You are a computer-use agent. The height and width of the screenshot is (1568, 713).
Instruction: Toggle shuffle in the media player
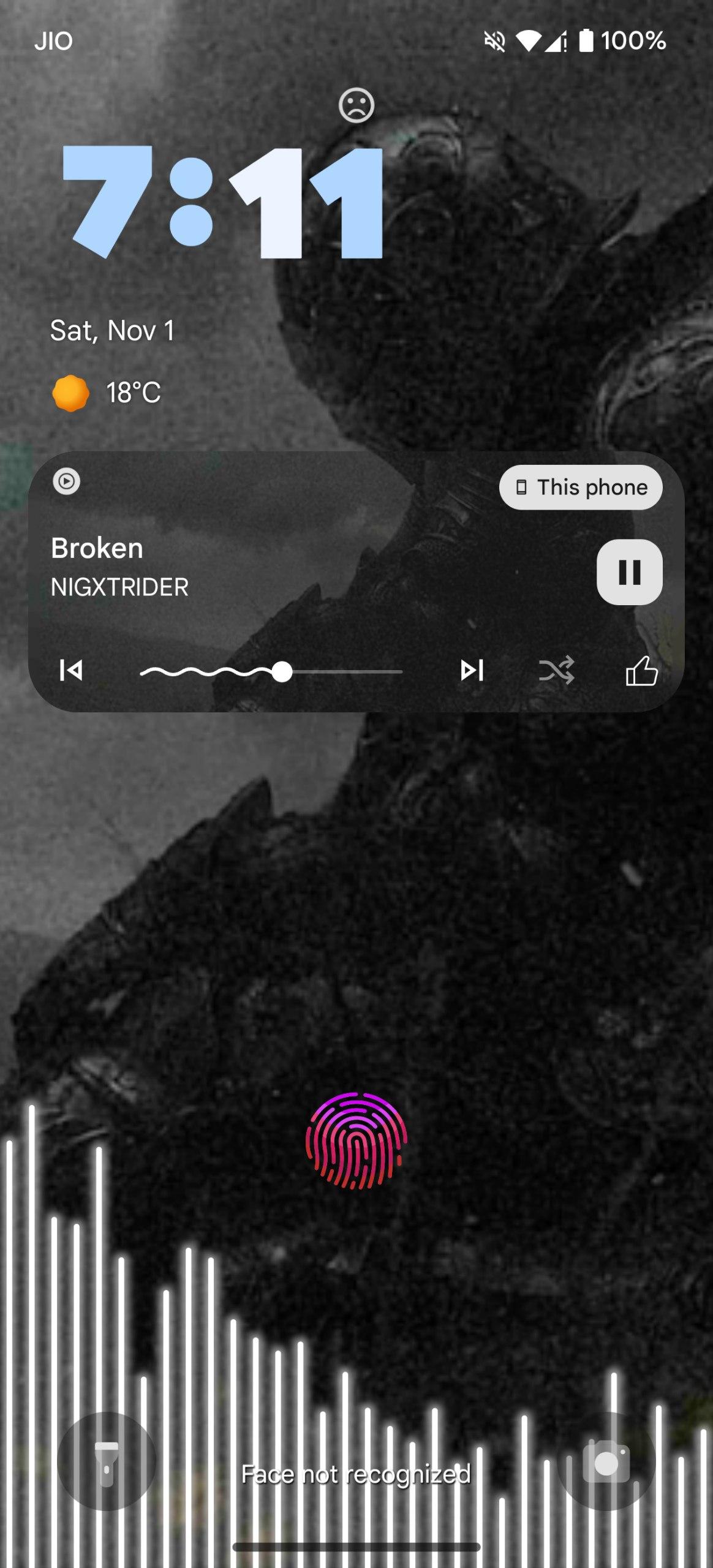556,670
